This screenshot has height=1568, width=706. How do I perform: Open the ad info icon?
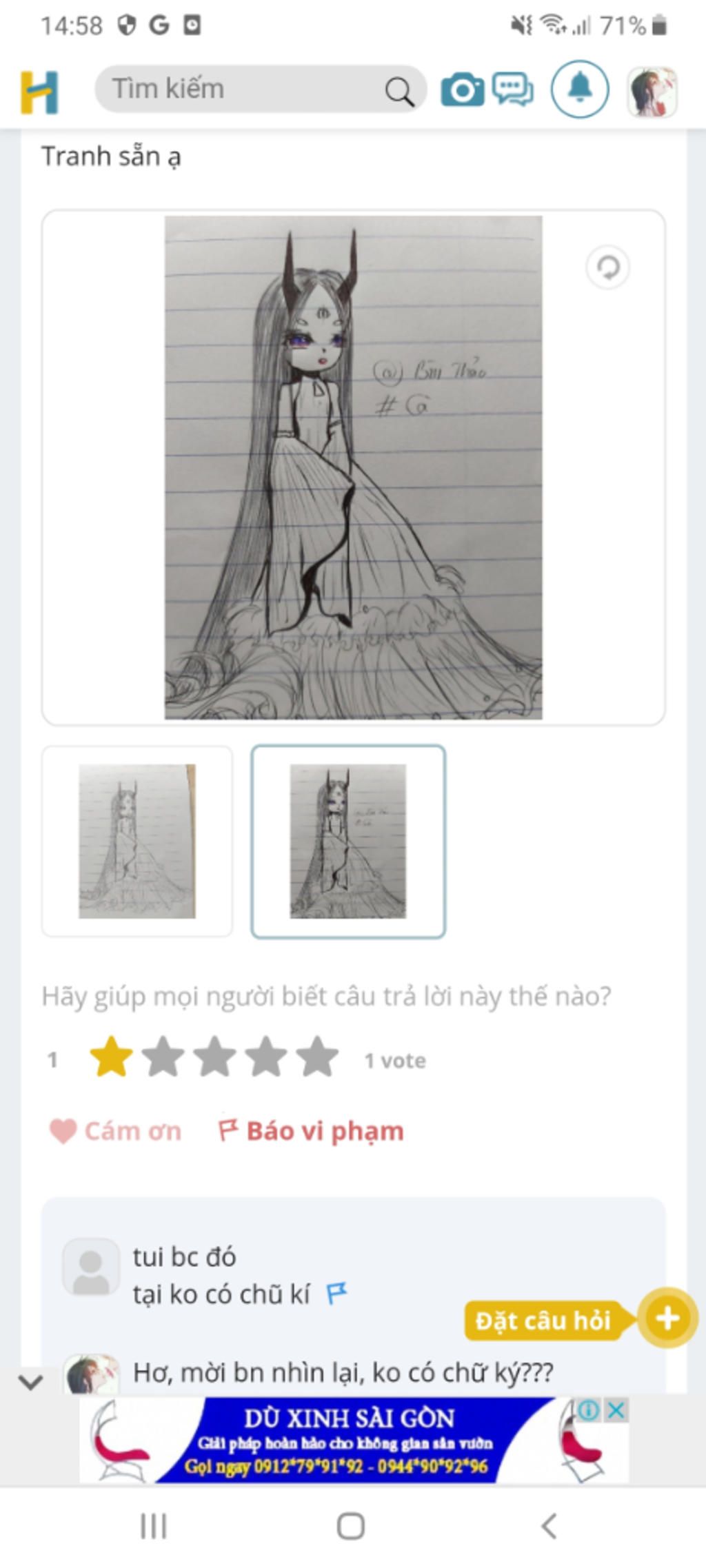coord(589,1411)
